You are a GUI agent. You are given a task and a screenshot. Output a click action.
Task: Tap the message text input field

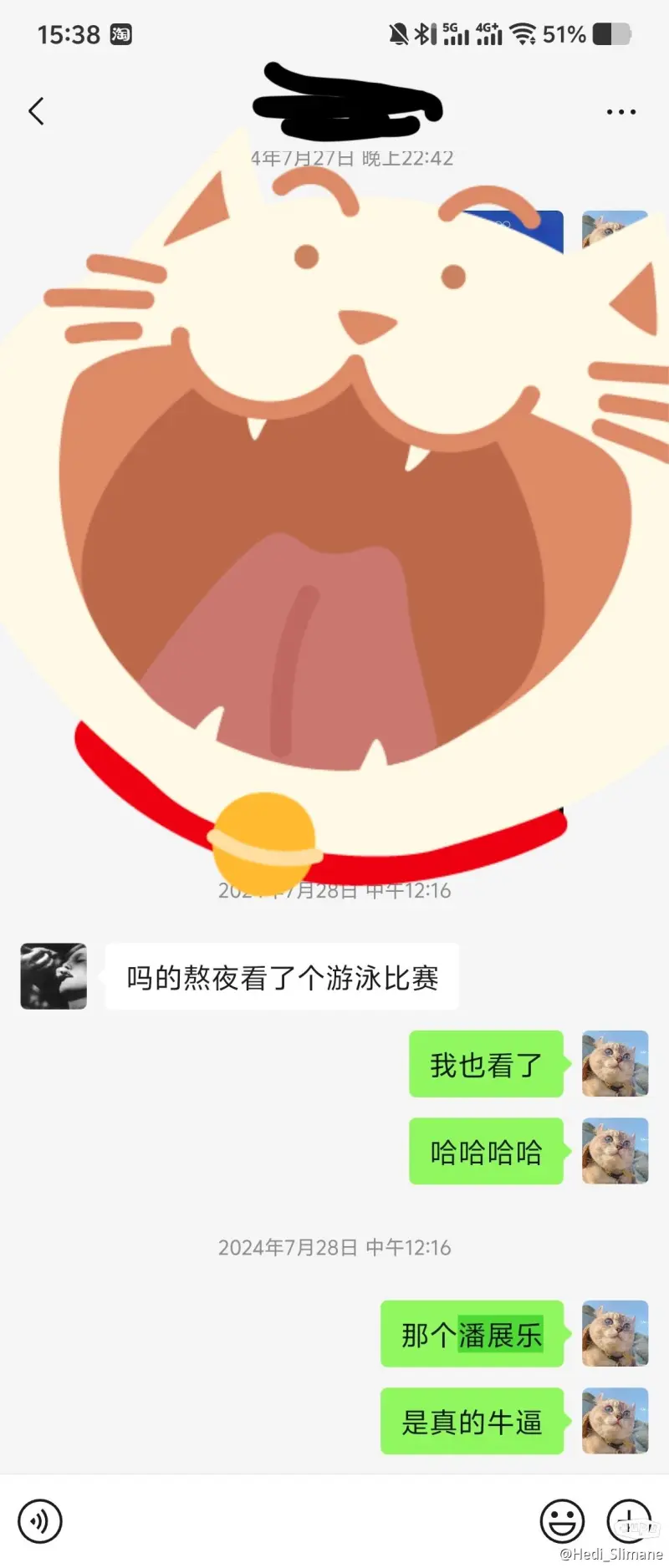click(x=301, y=1520)
